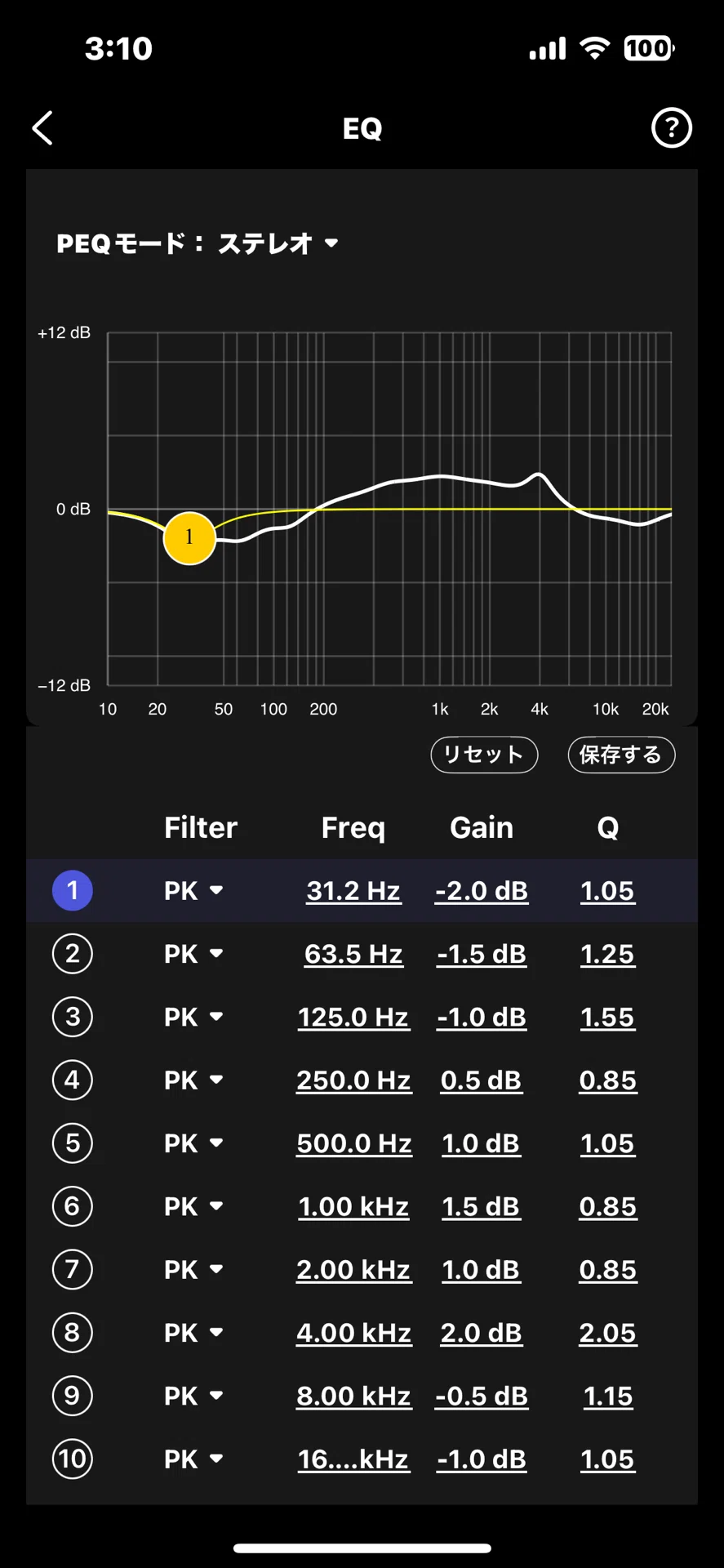Tap the リセット reset button
The height and width of the screenshot is (1568, 724).
(484, 755)
